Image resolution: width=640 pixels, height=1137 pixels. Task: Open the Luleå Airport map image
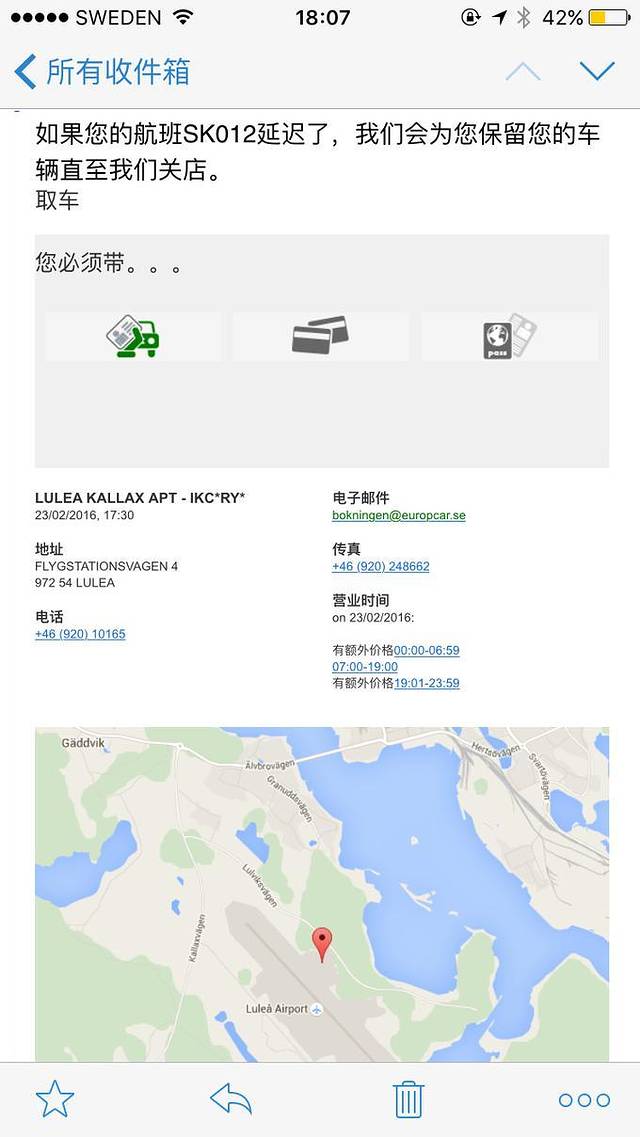[x=321, y=893]
